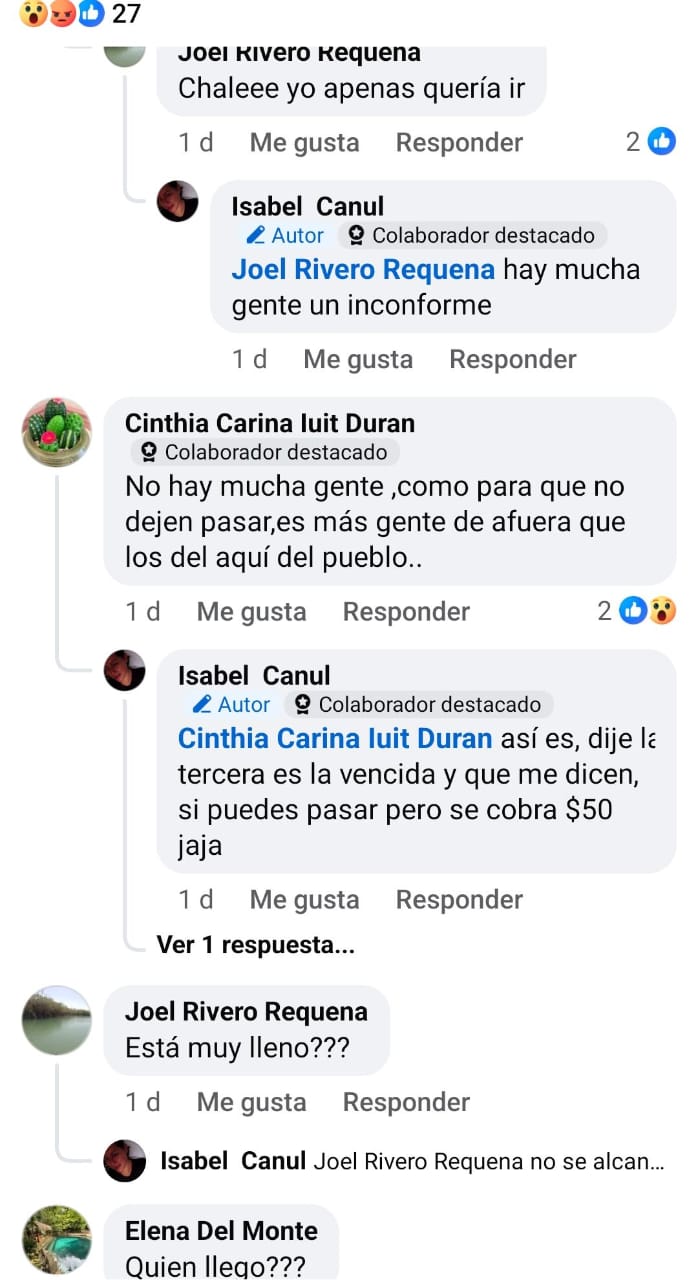Open the Cinthia Carina Iuit Duran mention in Isabel's reply
The width and height of the screenshot is (698, 1280).
point(334,739)
